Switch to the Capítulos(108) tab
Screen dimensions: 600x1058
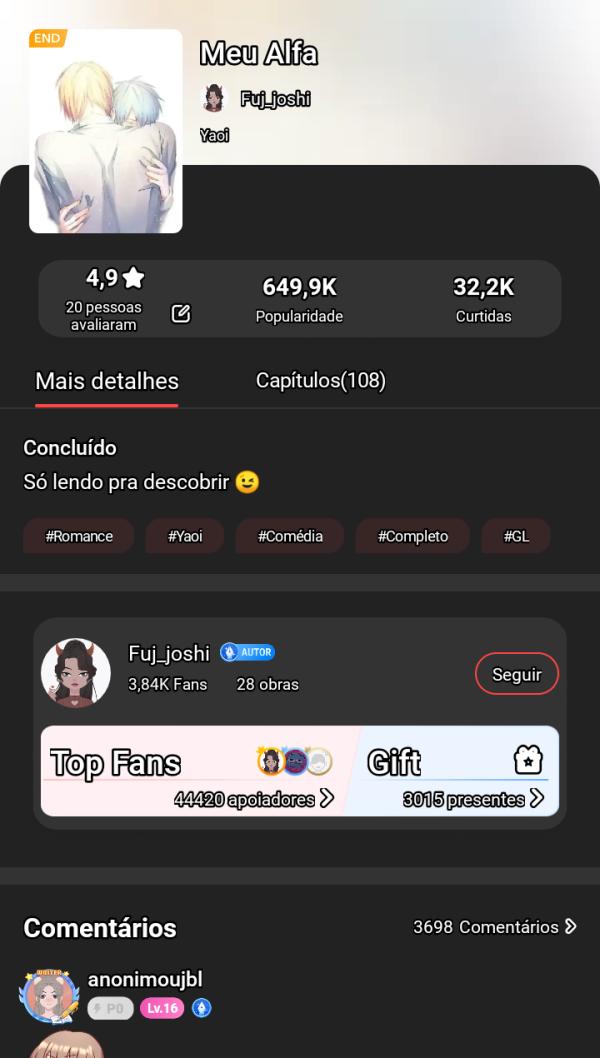[x=320, y=381]
